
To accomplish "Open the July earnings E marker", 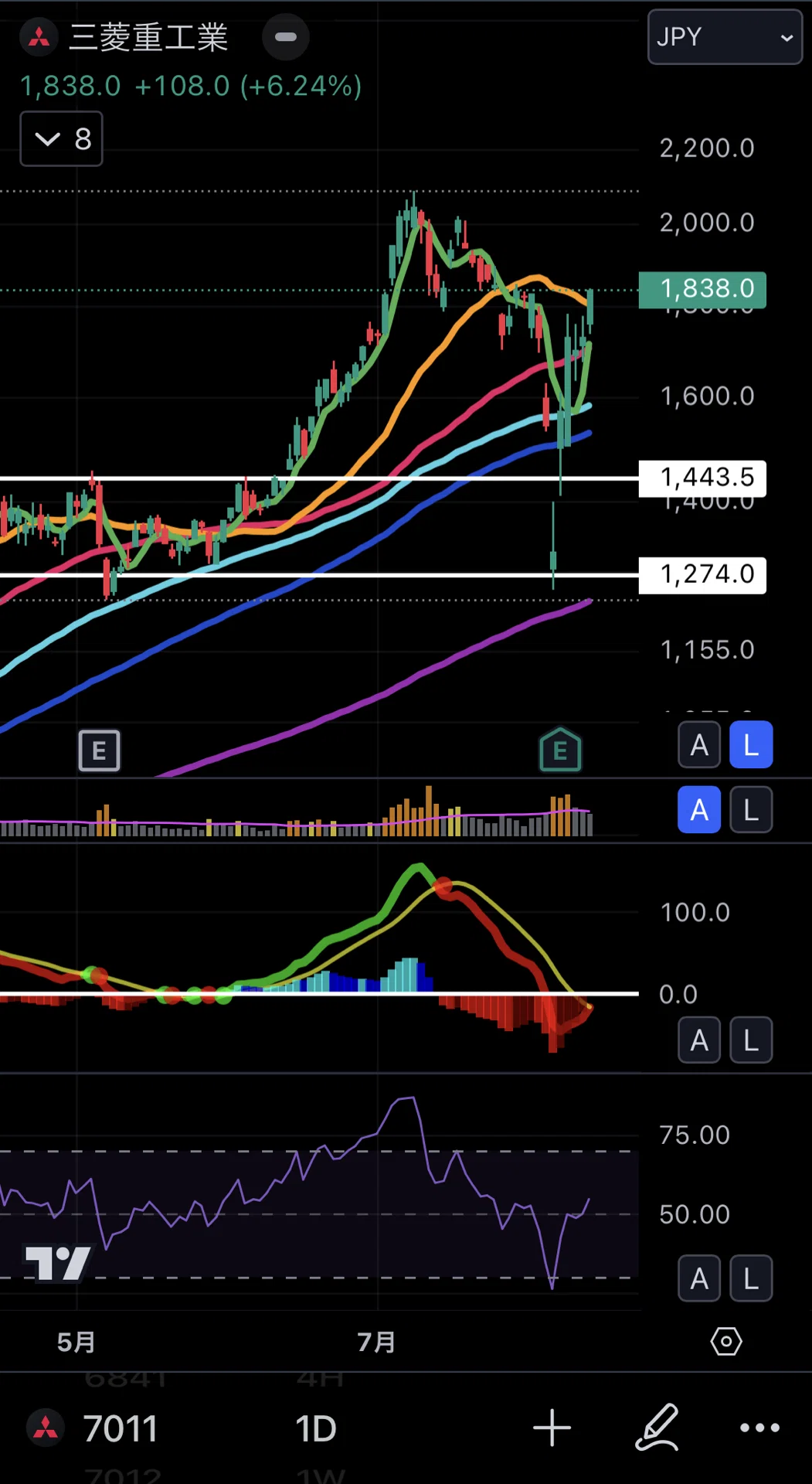I will 560,750.
